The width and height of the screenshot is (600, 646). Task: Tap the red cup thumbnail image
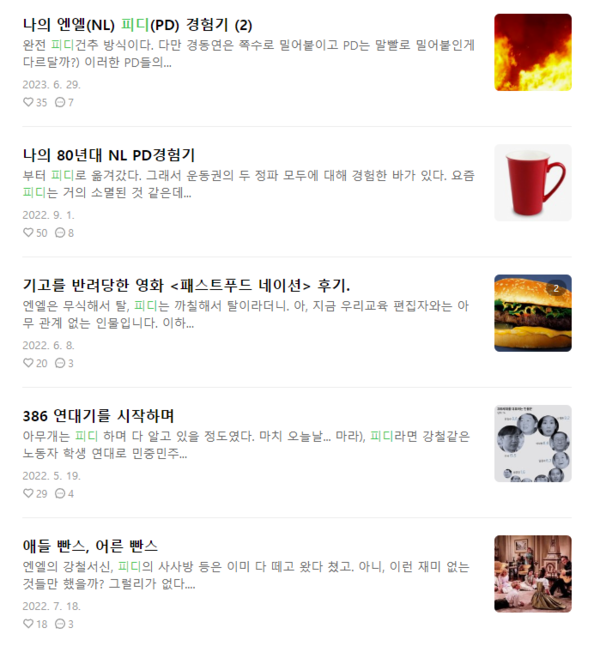(x=532, y=183)
